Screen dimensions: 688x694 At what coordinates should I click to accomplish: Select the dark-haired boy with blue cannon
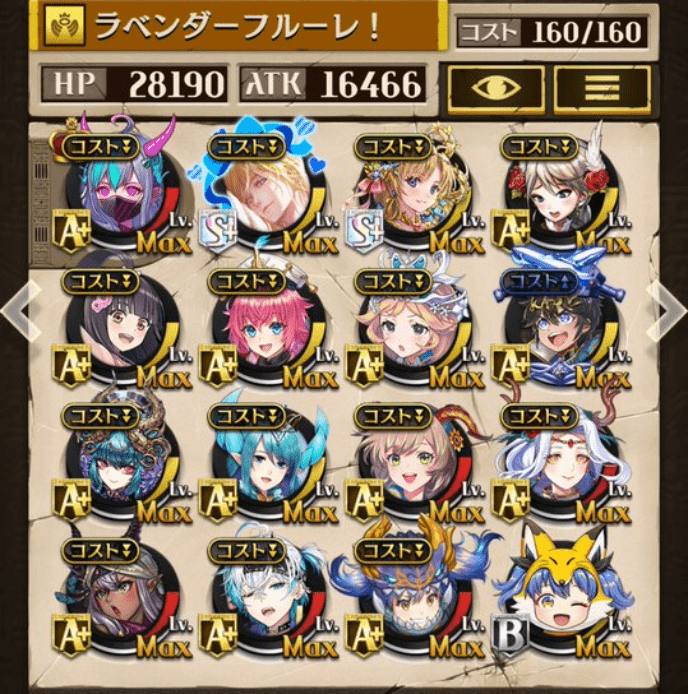[x=555, y=330]
